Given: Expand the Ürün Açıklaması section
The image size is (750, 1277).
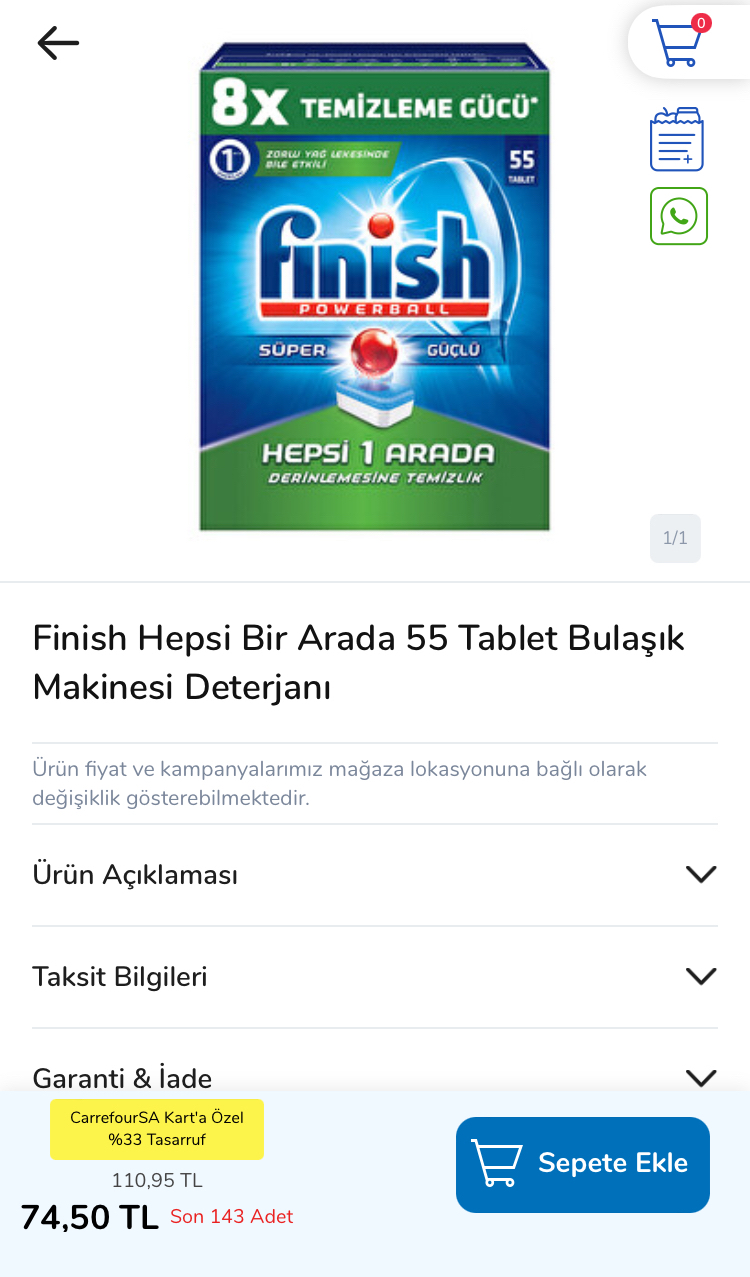Looking at the screenshot, I should pyautogui.click(x=375, y=875).
